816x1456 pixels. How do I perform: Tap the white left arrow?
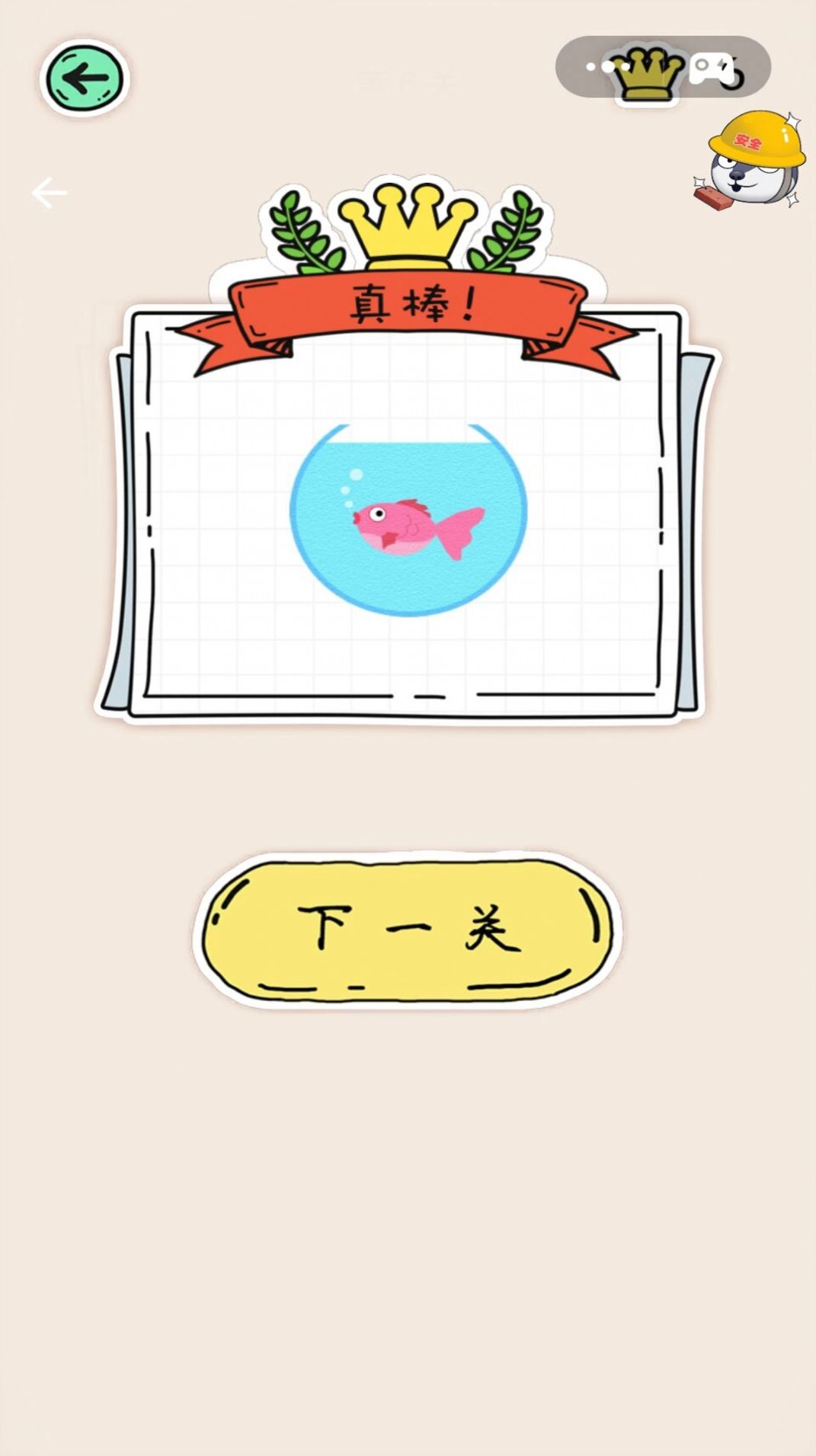pyautogui.click(x=50, y=193)
